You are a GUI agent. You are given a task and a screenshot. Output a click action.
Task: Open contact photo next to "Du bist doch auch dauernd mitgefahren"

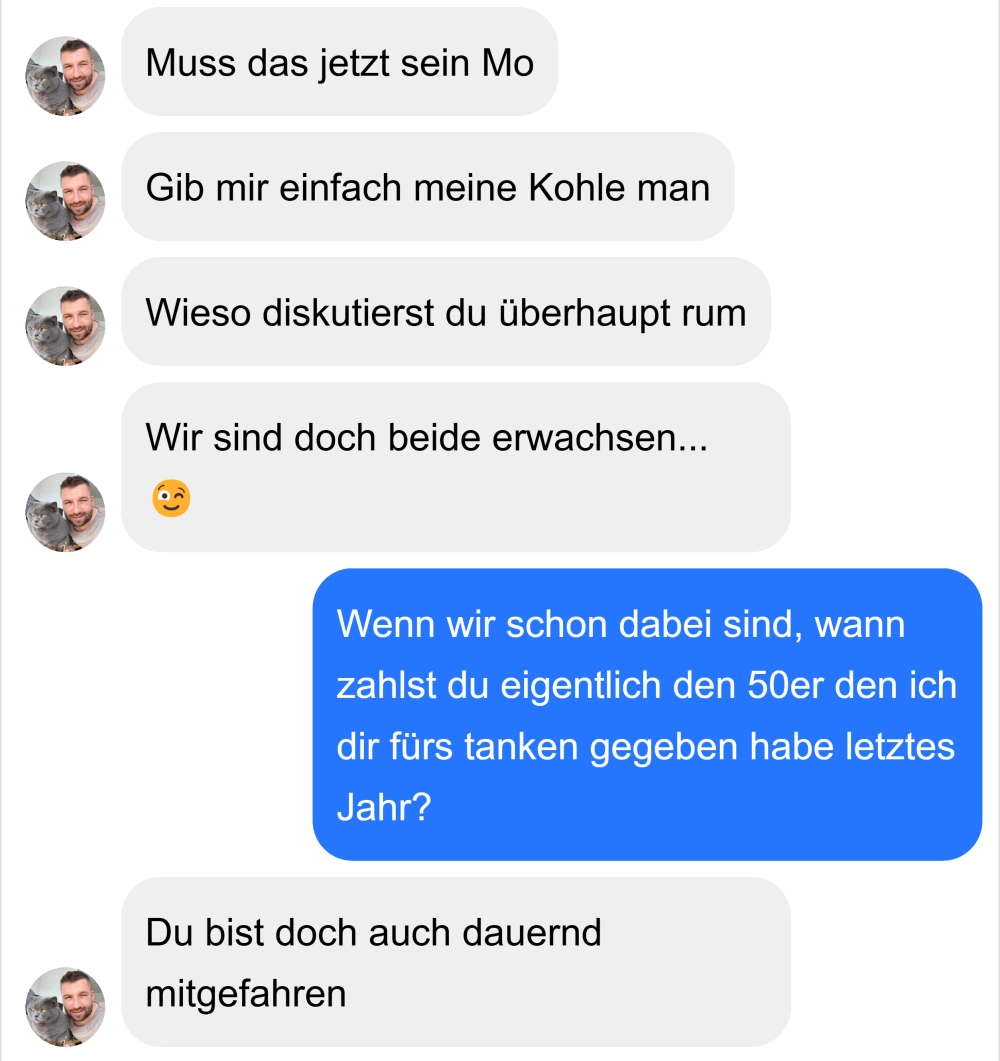tap(65, 1006)
